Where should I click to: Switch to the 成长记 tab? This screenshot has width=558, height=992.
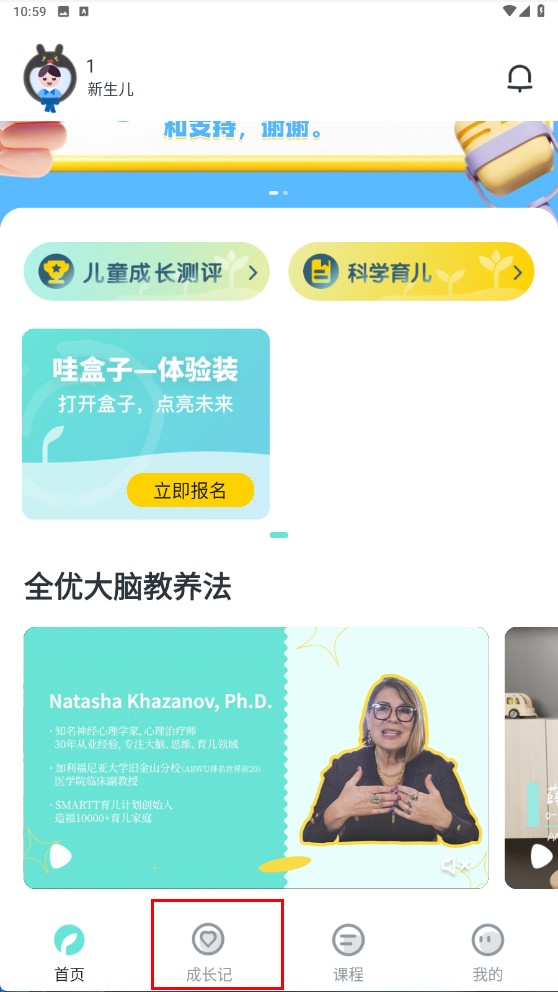coord(209,953)
